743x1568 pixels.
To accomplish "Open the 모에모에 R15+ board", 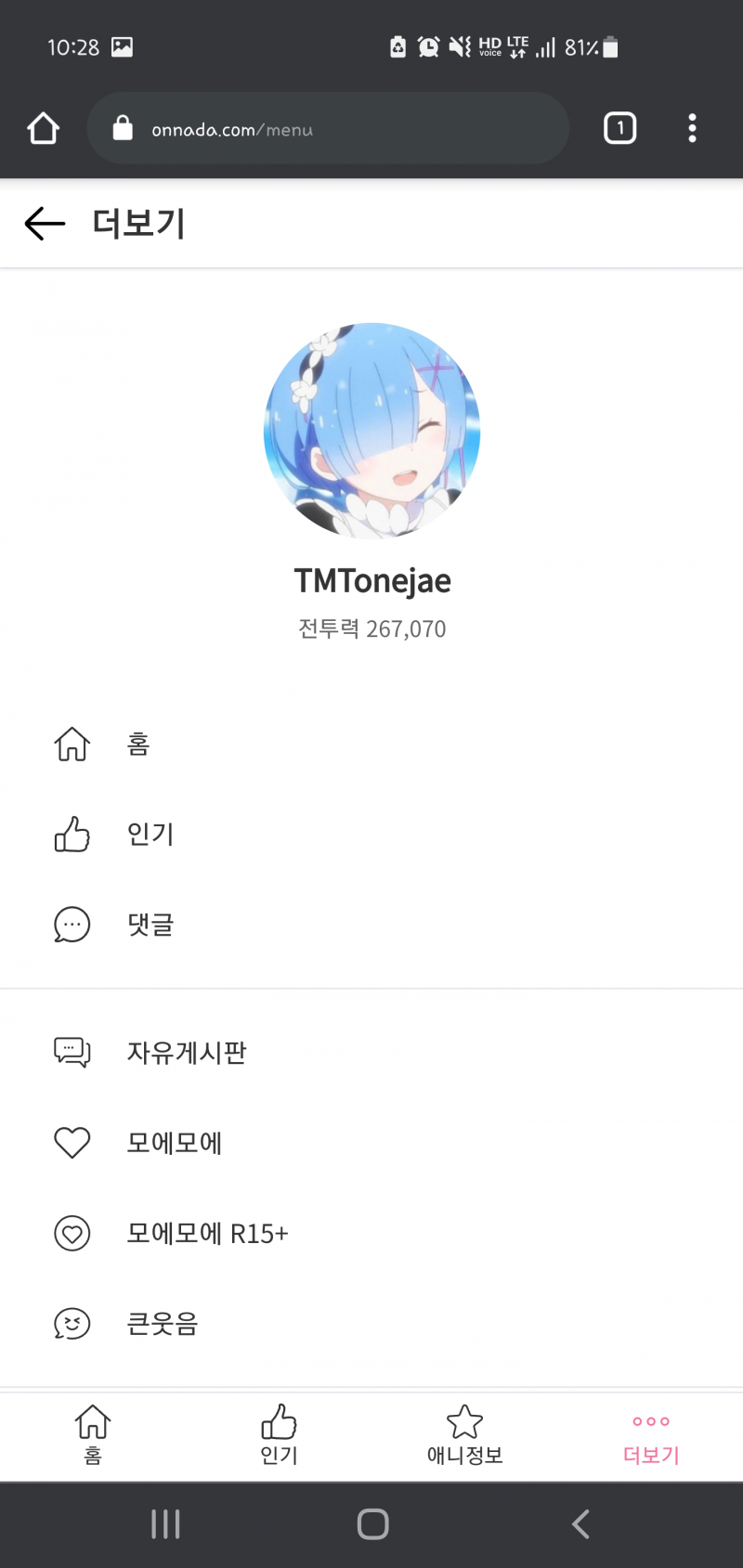I will [x=206, y=1234].
